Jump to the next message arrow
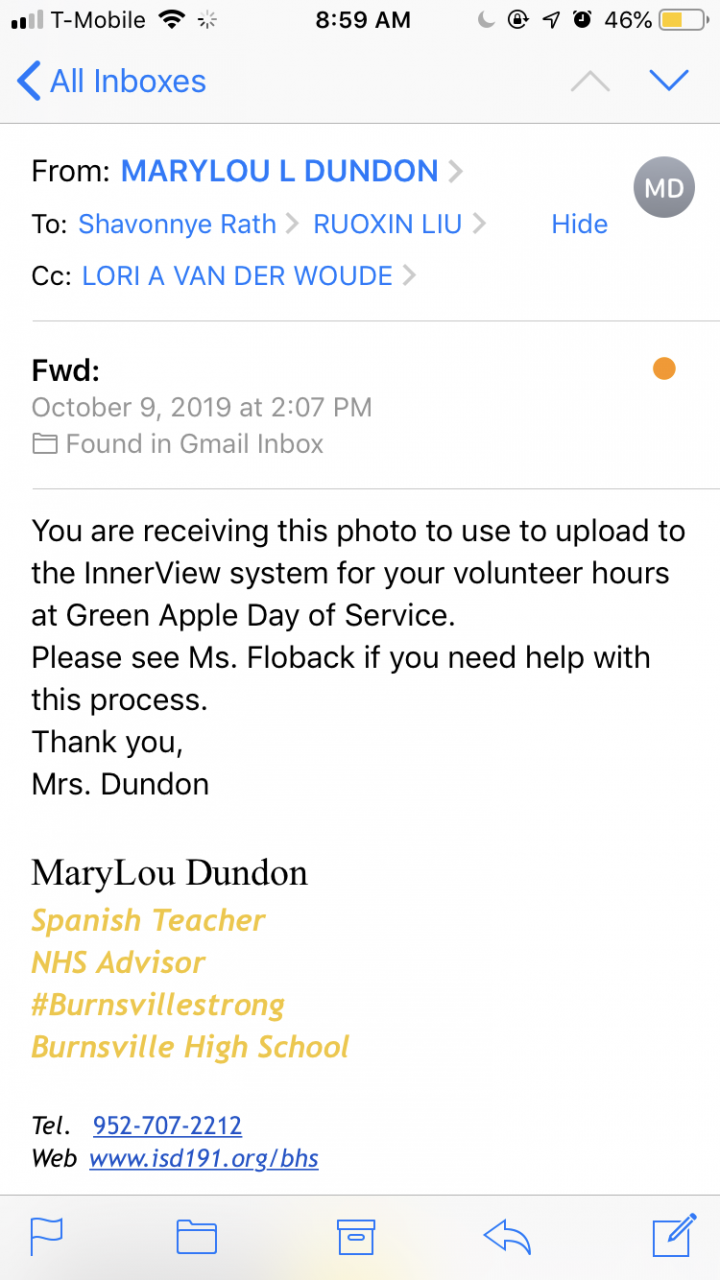This screenshot has width=720, height=1280. (668, 81)
